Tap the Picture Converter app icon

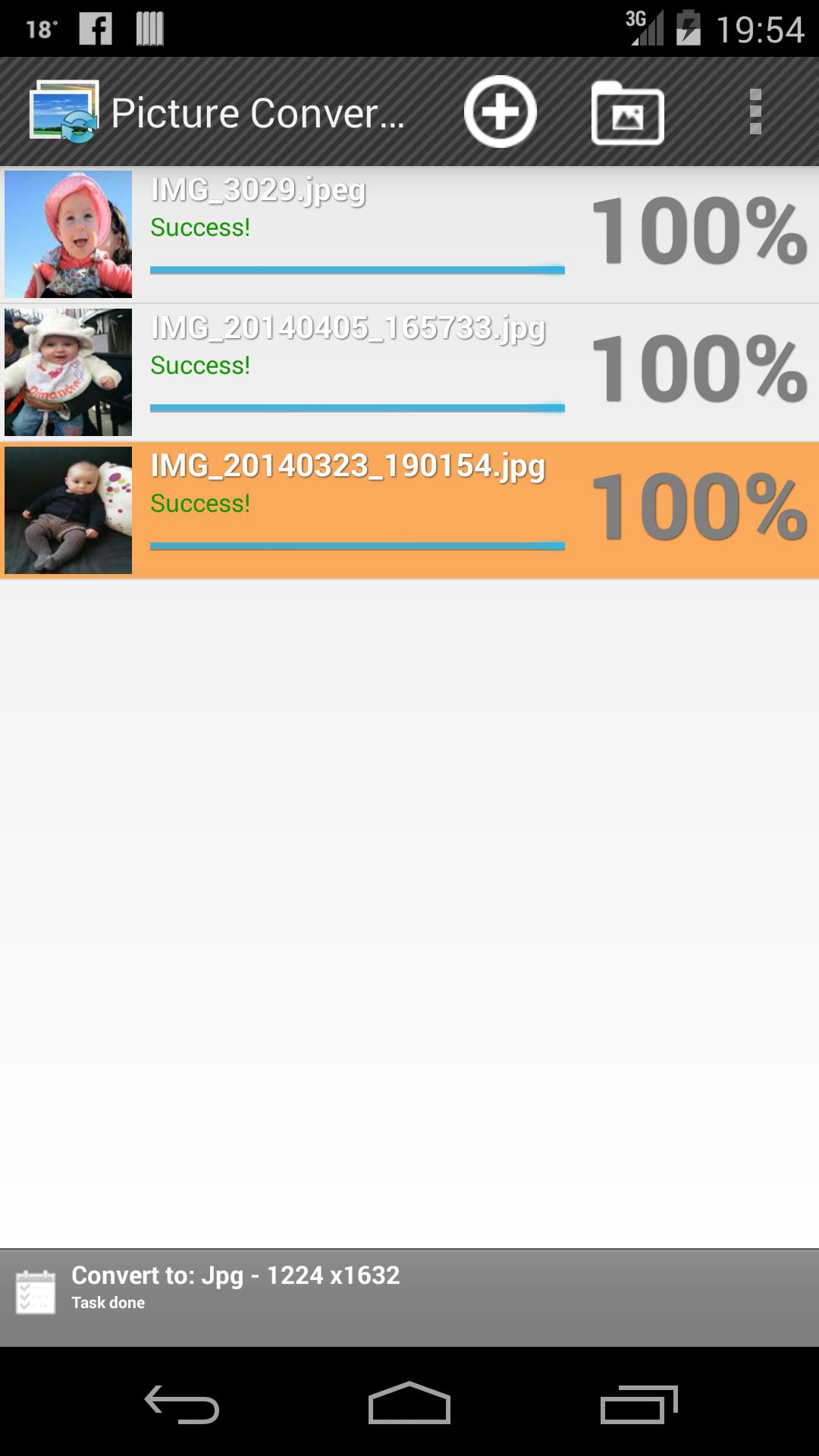(64, 112)
